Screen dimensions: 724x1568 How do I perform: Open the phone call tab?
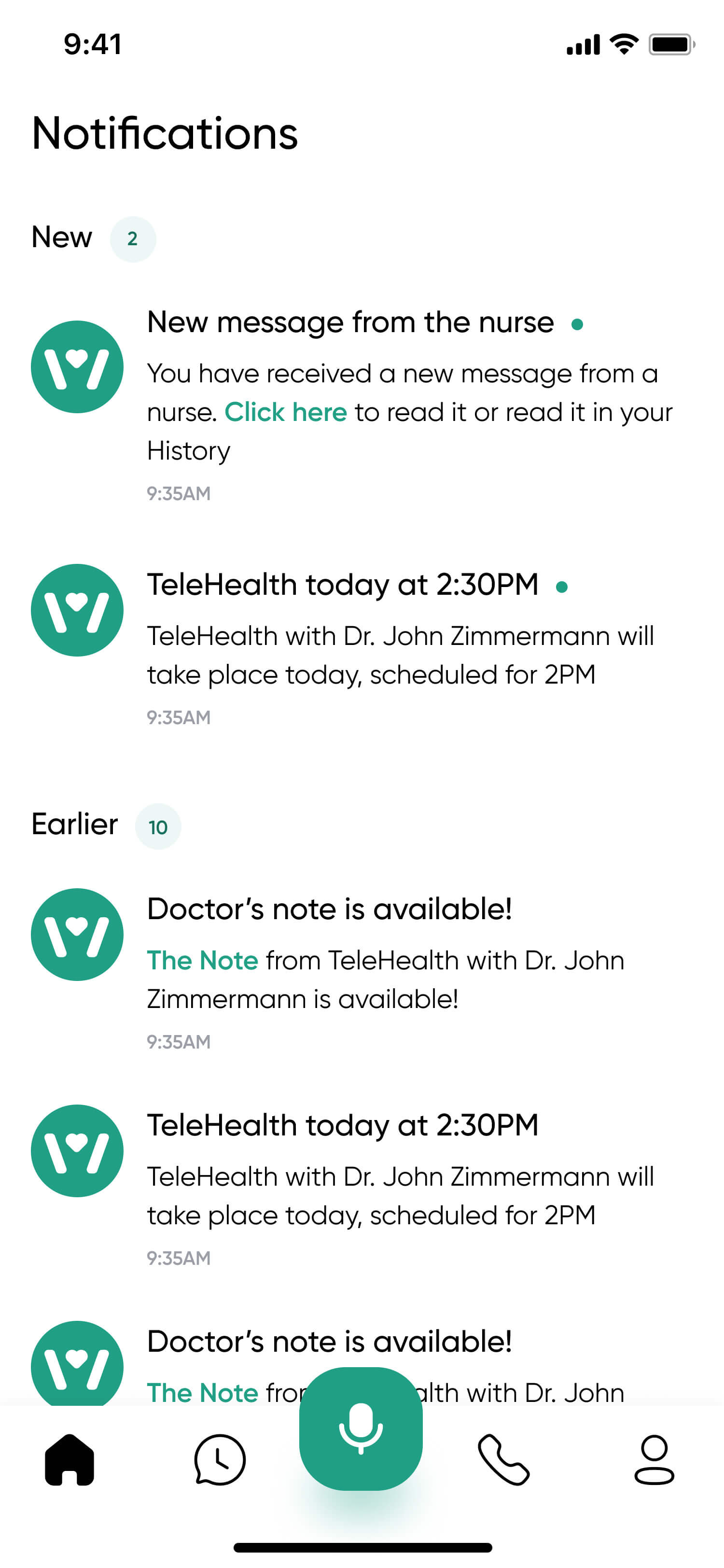[x=504, y=1460]
